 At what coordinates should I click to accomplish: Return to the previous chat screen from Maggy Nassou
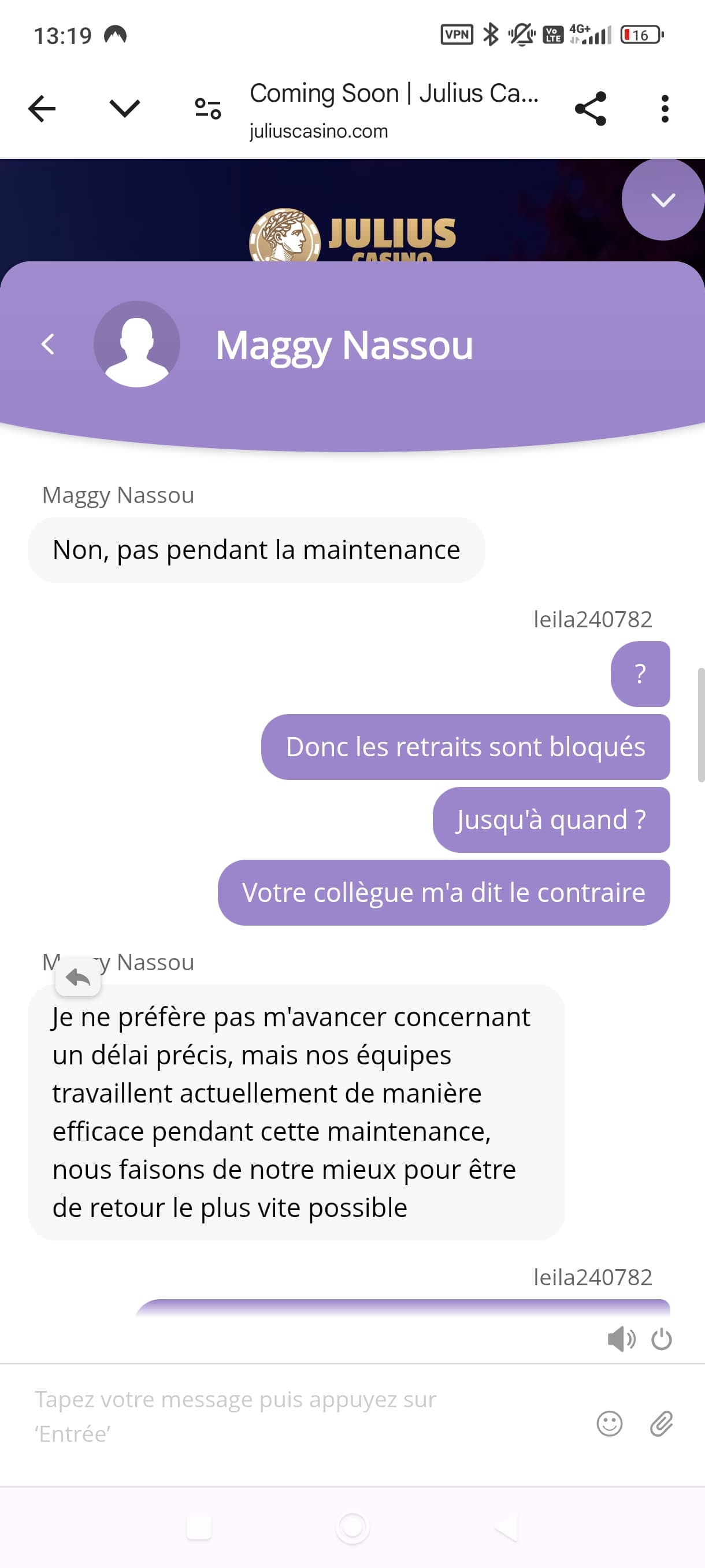coord(47,344)
